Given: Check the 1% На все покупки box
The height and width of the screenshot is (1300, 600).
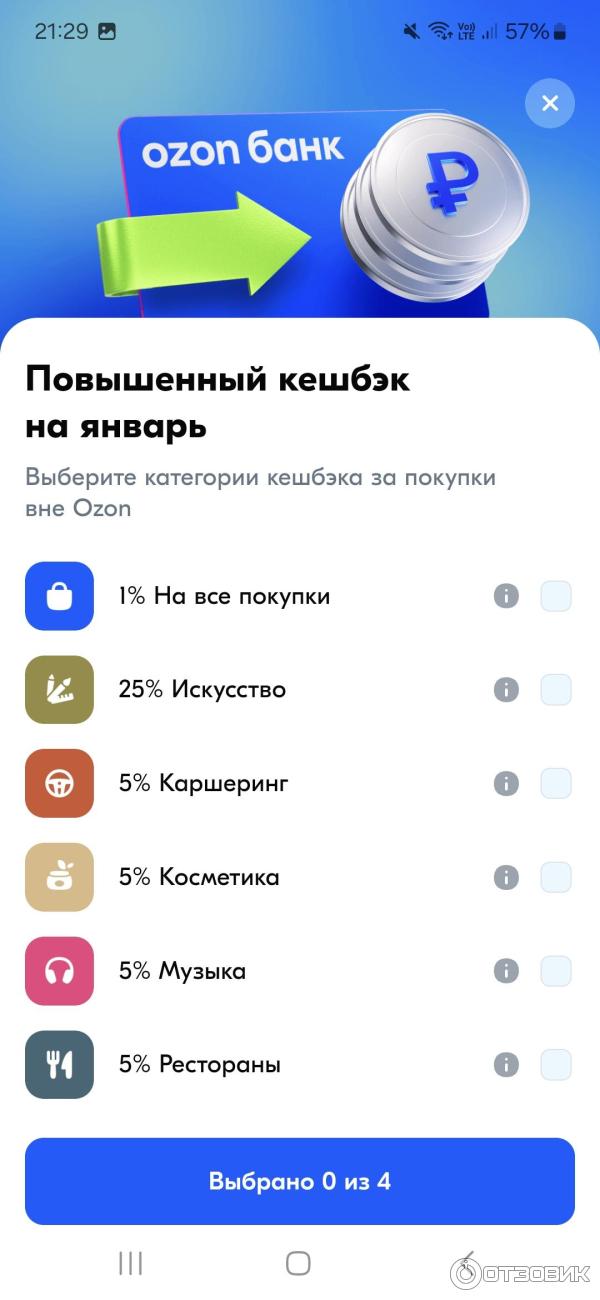Looking at the screenshot, I should pos(556,597).
